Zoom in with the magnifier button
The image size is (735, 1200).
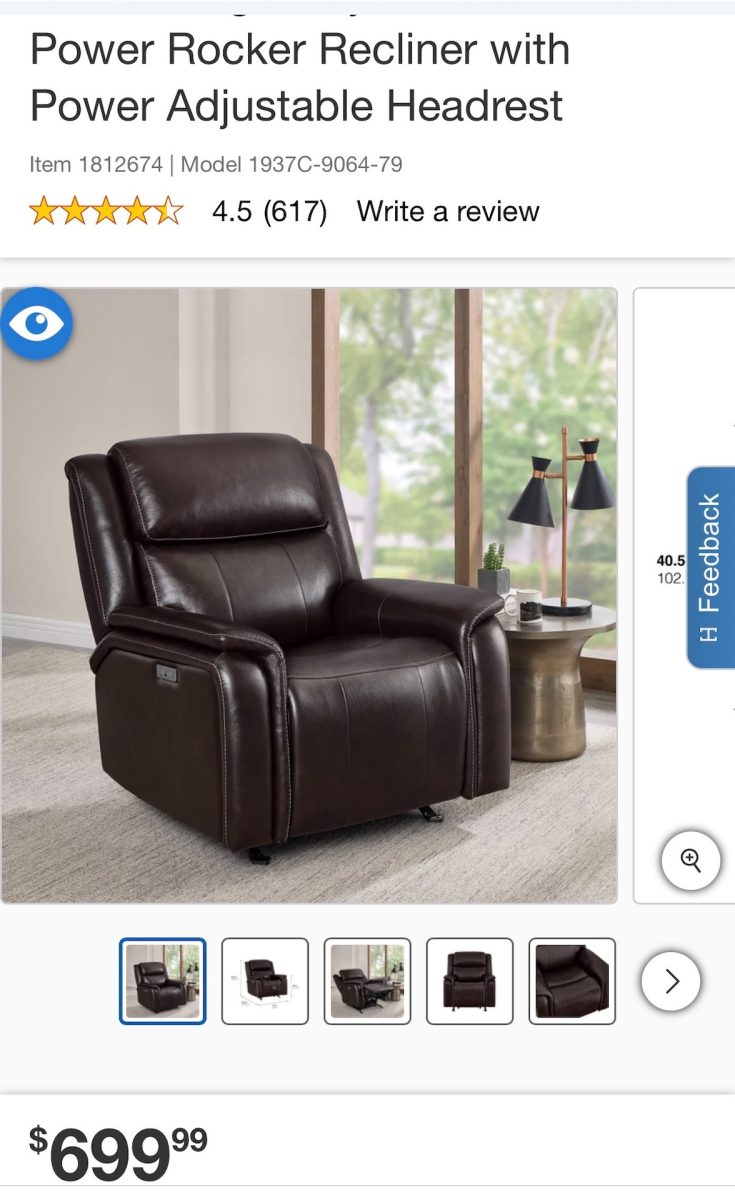(x=690, y=860)
